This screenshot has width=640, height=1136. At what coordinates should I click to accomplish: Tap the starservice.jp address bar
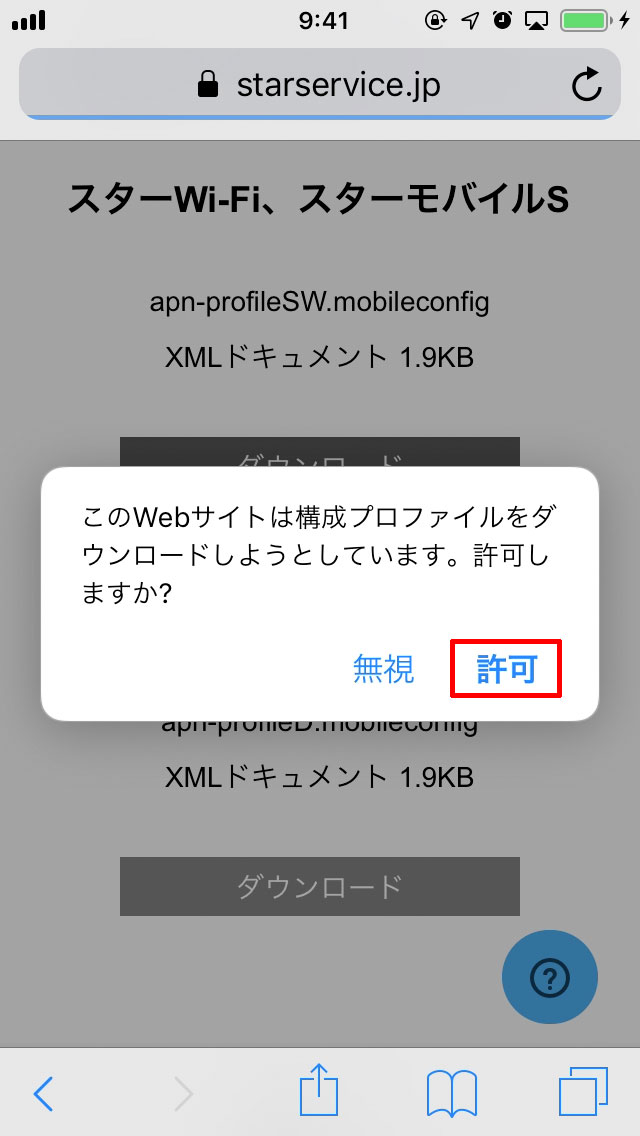click(x=320, y=85)
